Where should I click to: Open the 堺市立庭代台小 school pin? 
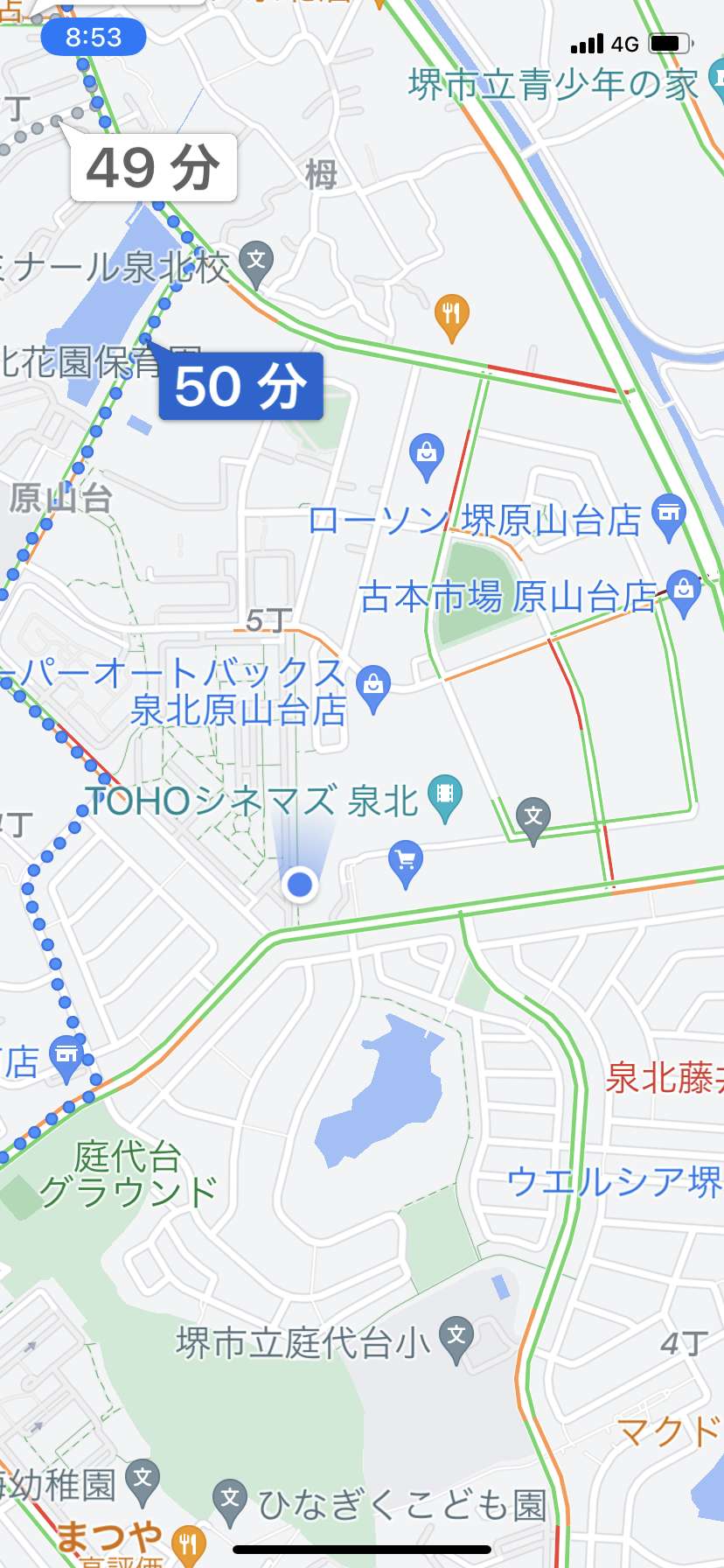tap(456, 1340)
